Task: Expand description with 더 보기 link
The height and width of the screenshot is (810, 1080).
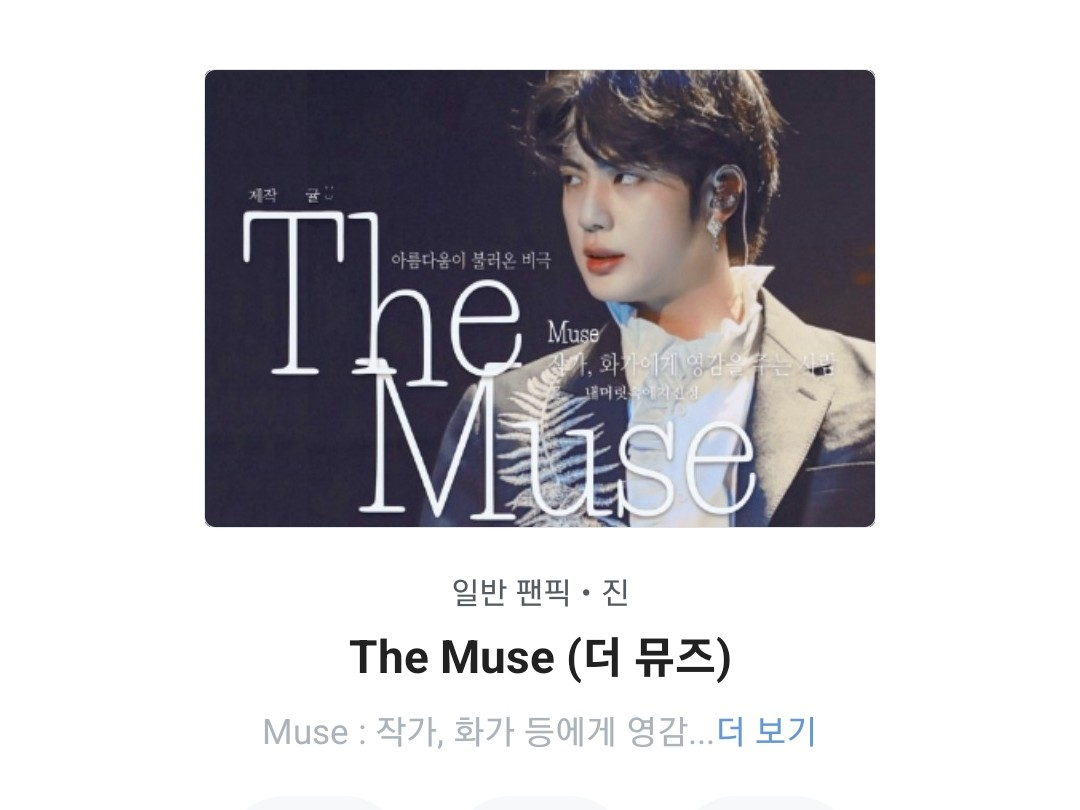Action: click(766, 732)
